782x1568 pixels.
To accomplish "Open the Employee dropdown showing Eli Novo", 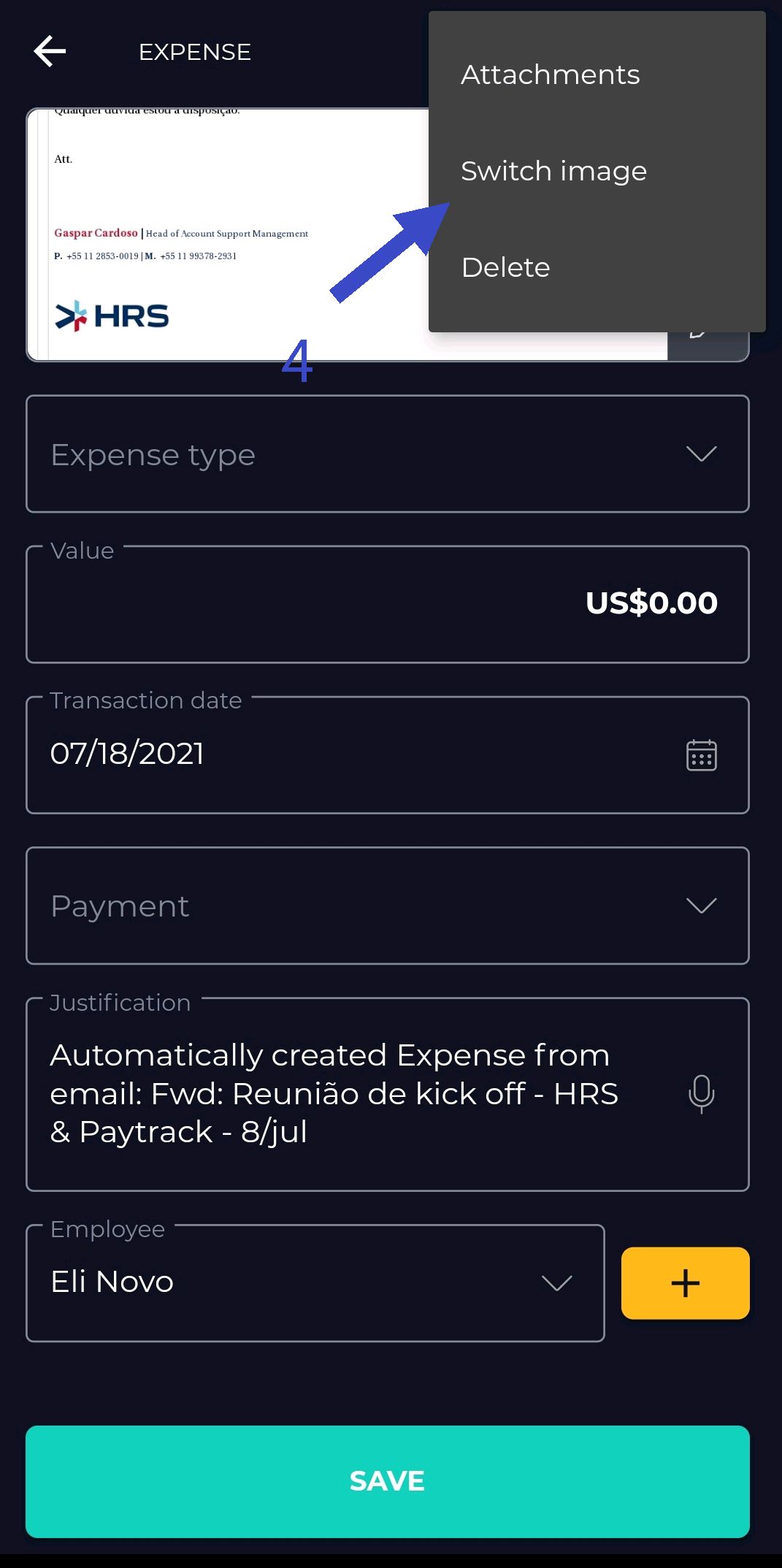I will tap(315, 1283).
